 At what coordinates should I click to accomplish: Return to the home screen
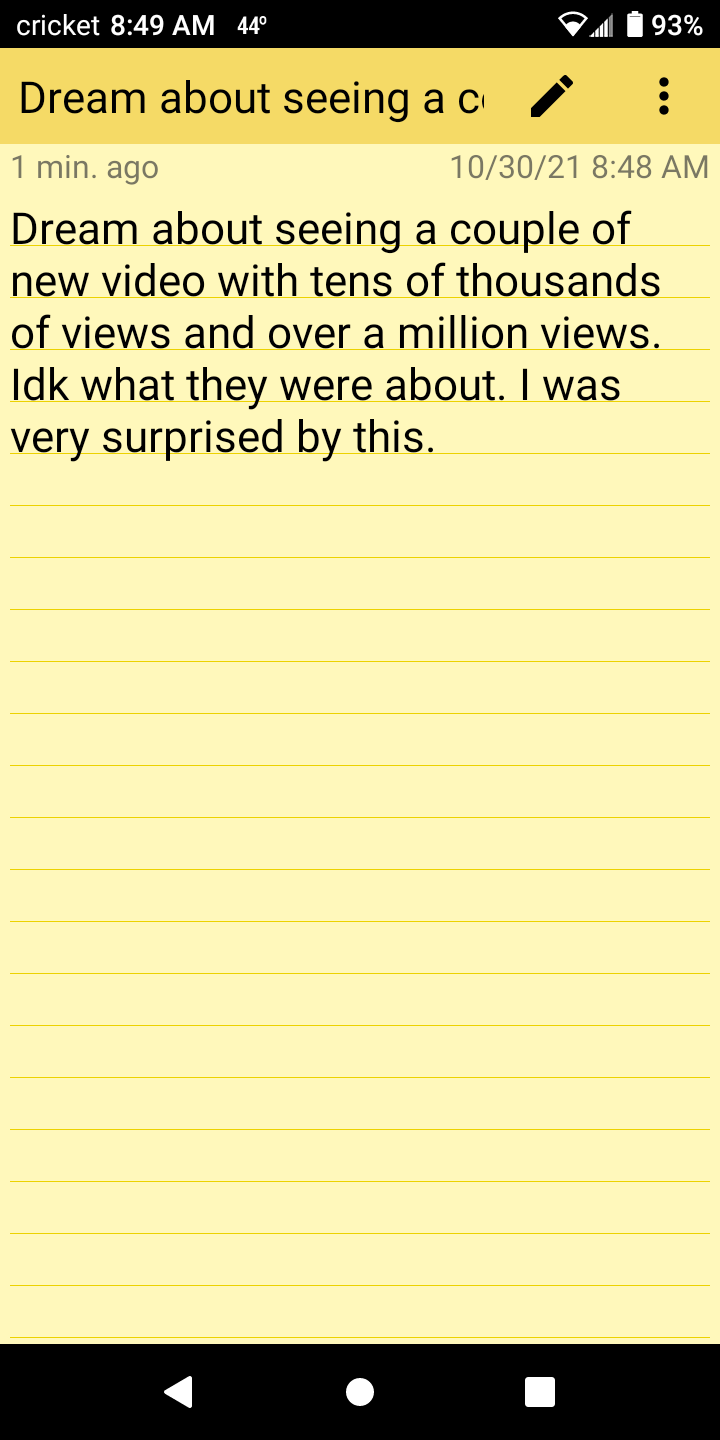click(360, 1391)
